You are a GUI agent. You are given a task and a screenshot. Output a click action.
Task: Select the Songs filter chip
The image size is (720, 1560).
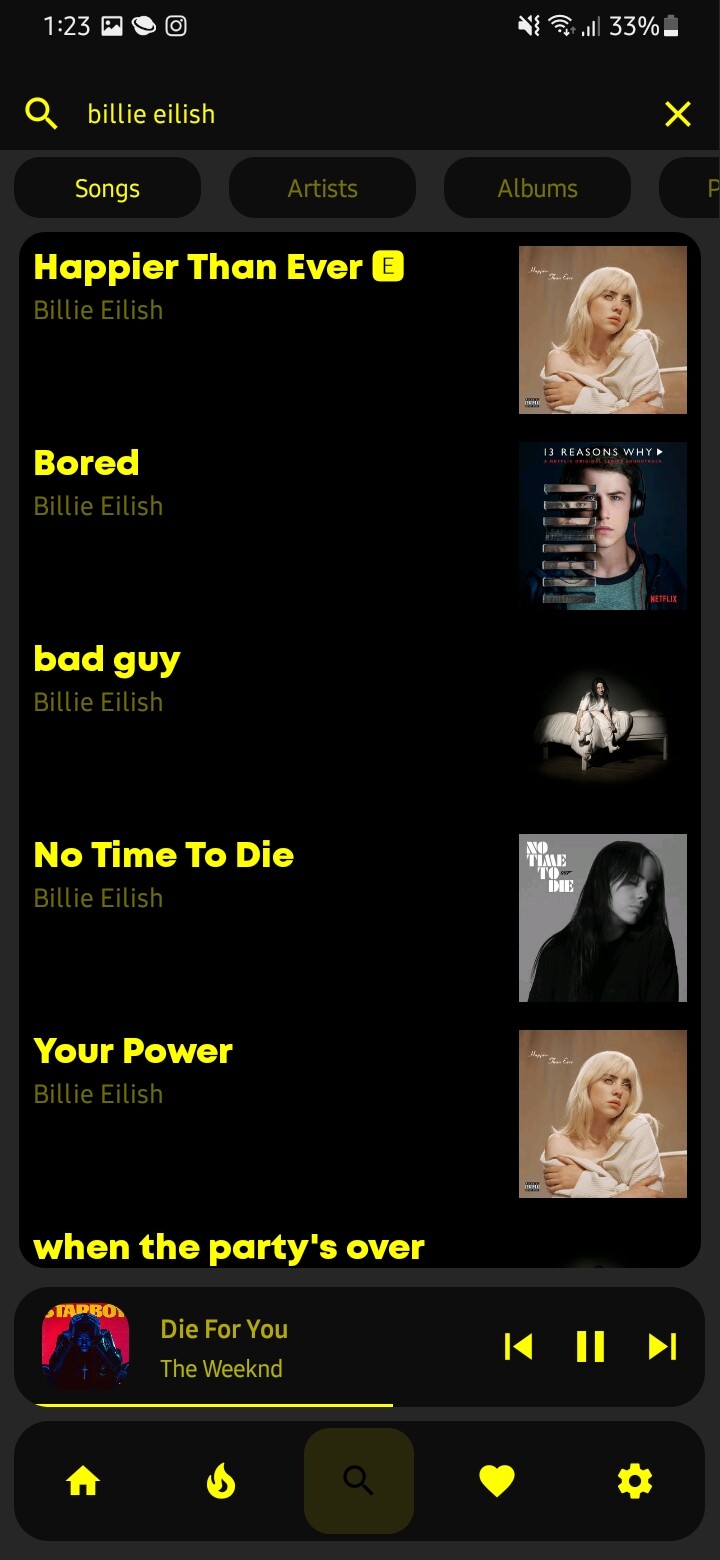[x=108, y=188]
